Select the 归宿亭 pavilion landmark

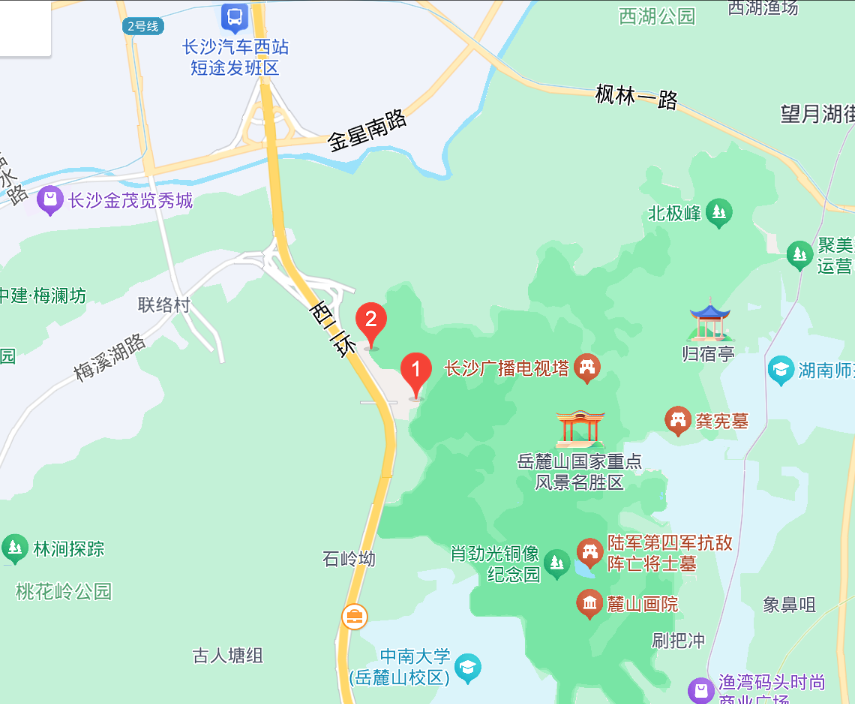tap(710, 324)
